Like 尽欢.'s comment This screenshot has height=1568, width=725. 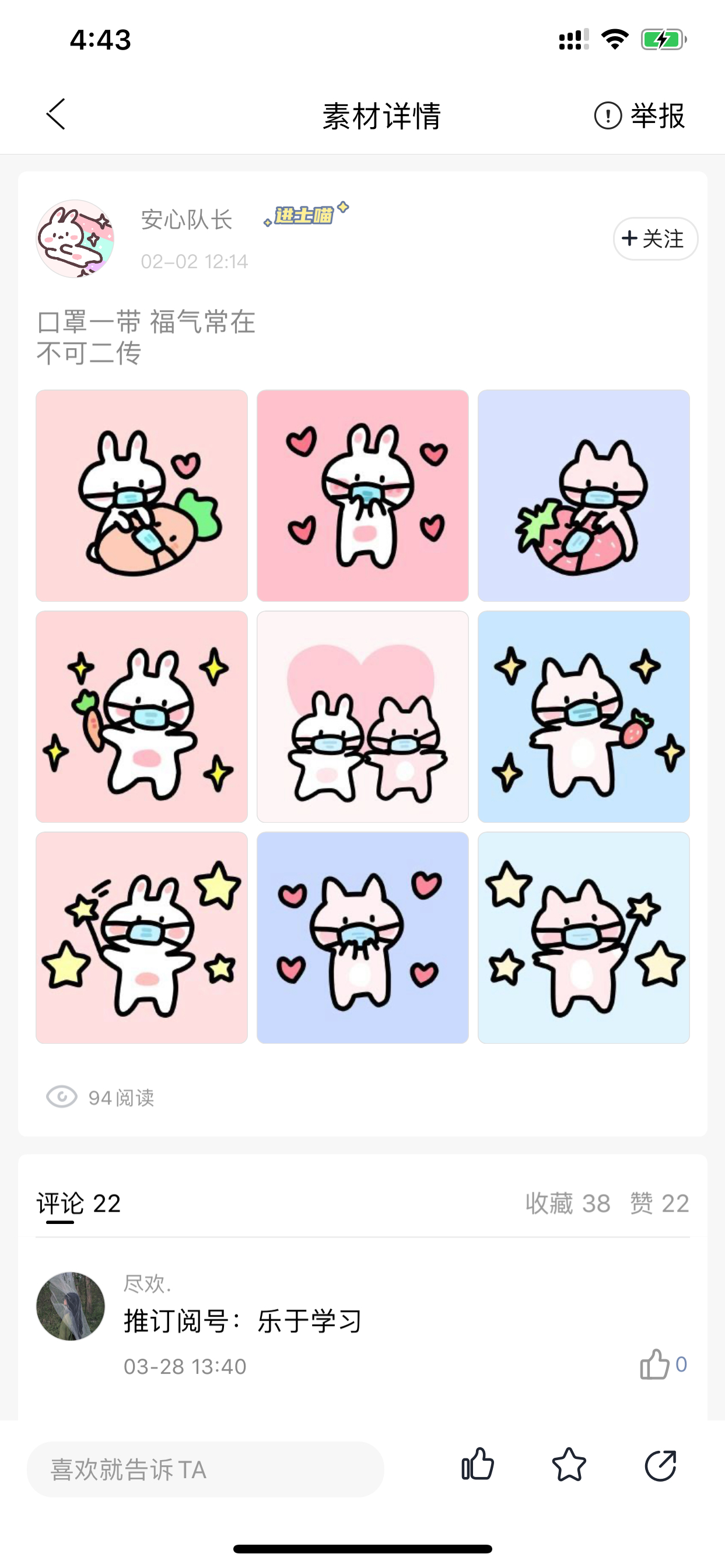pyautogui.click(x=663, y=1364)
